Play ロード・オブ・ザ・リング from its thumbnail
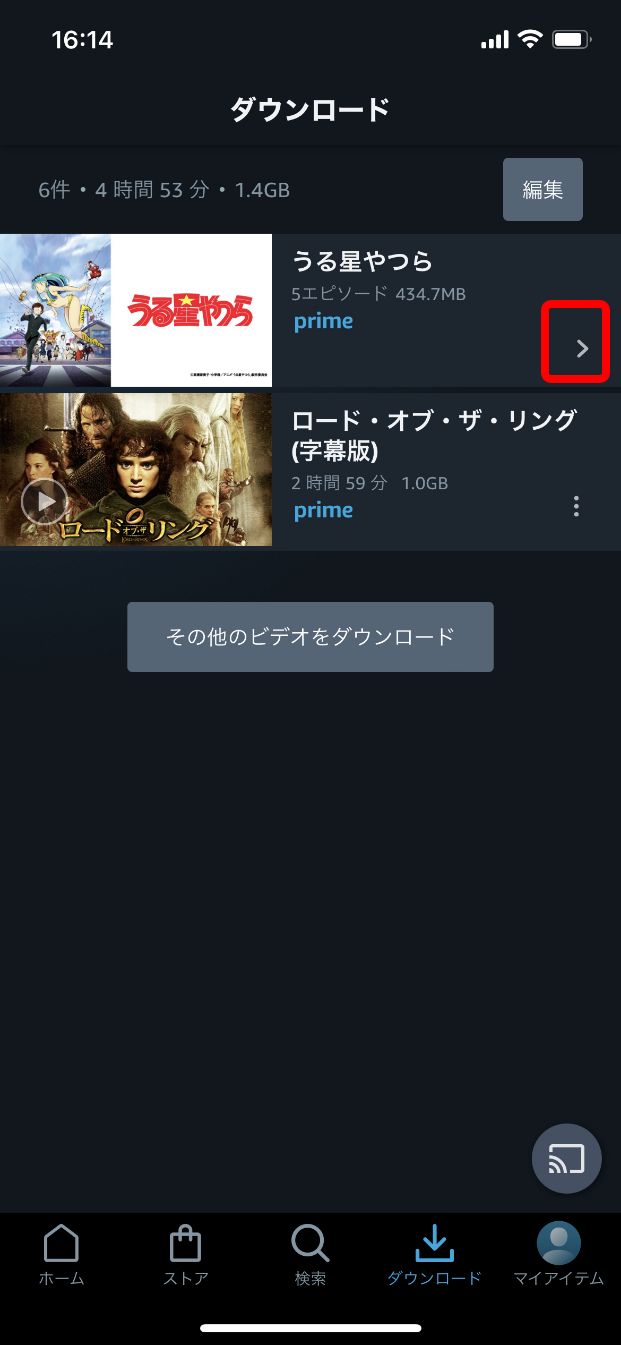 45,502
